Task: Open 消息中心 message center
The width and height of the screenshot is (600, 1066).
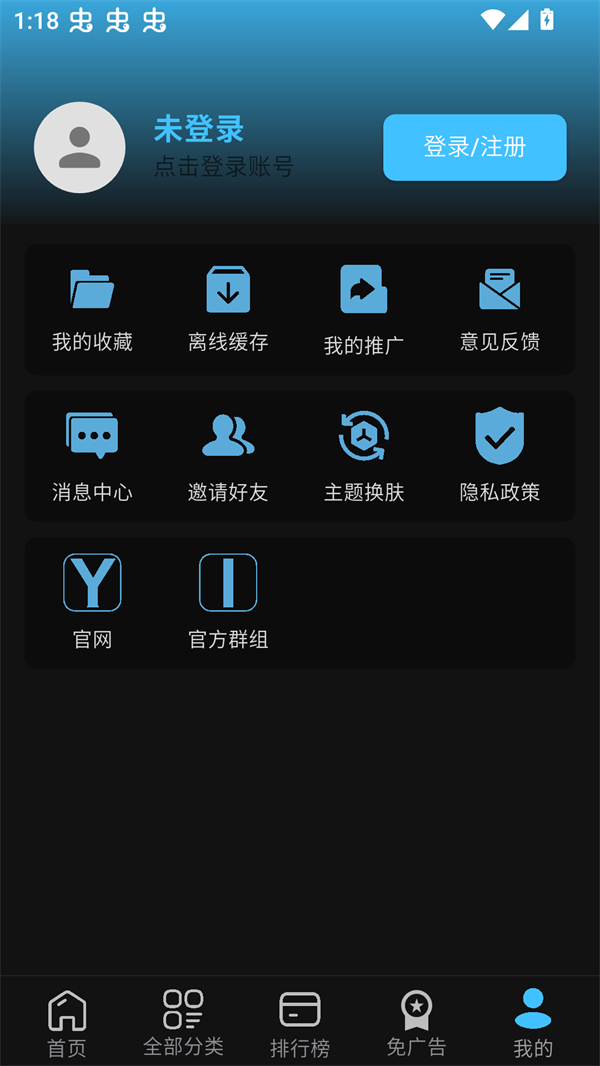Action: pos(92,456)
